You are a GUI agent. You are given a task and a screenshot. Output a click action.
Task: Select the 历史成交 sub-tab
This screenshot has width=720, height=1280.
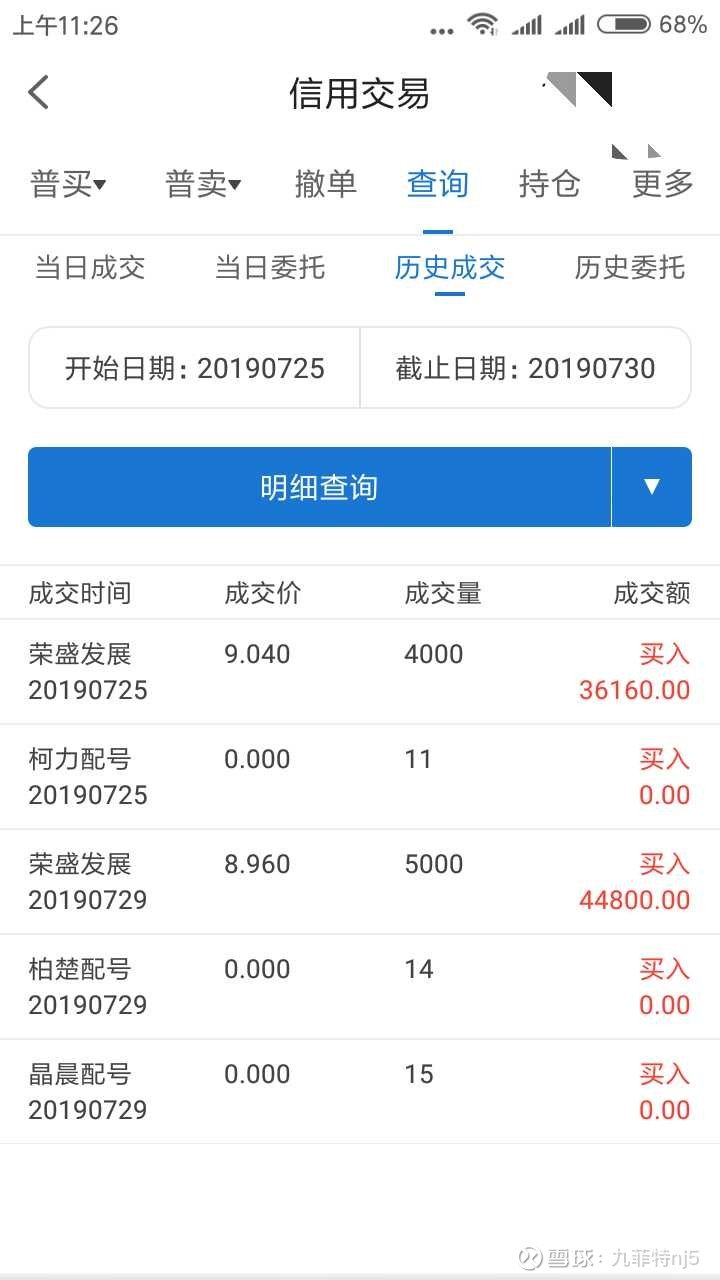click(450, 267)
